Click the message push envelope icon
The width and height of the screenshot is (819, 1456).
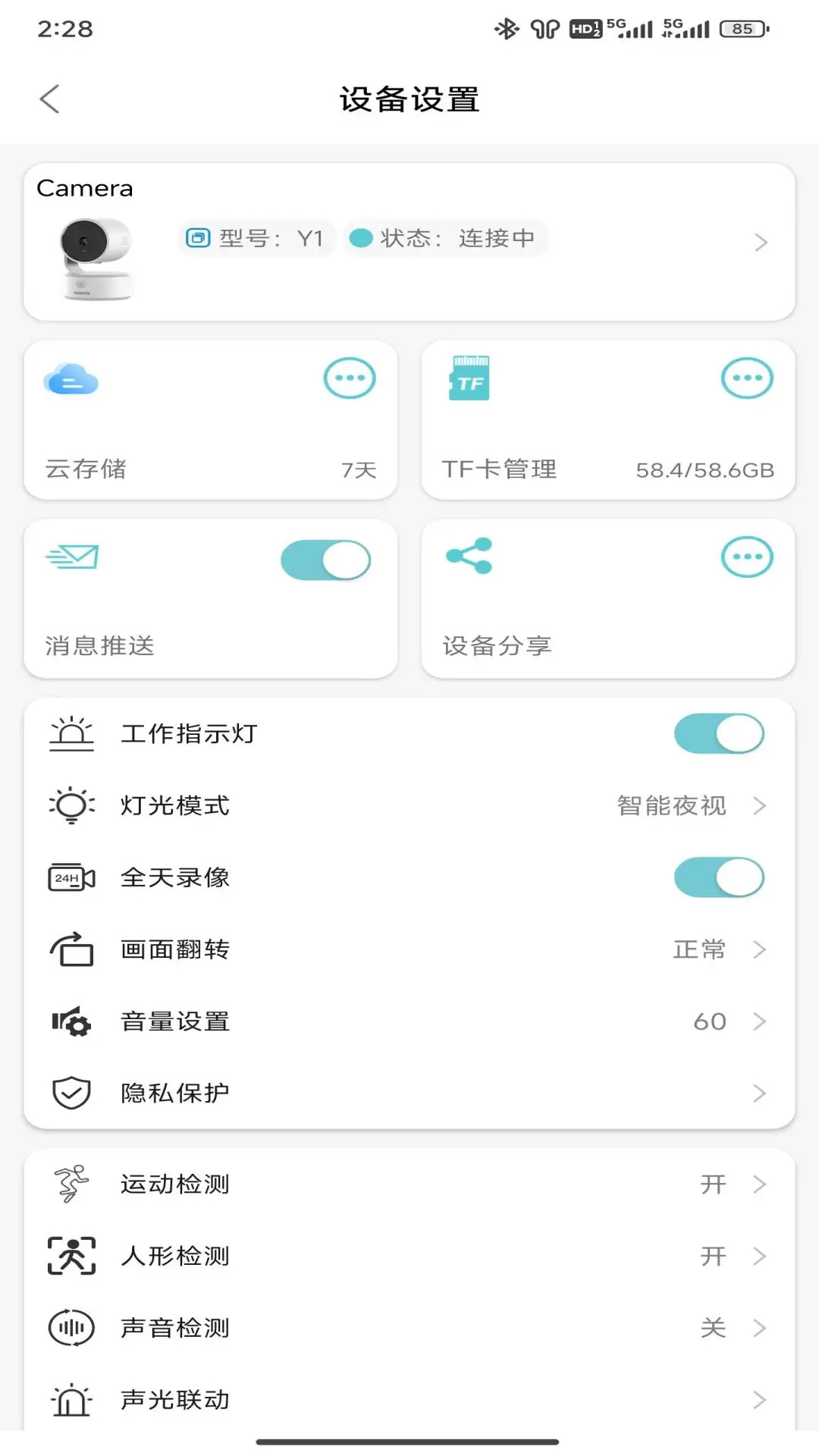pyautogui.click(x=72, y=557)
